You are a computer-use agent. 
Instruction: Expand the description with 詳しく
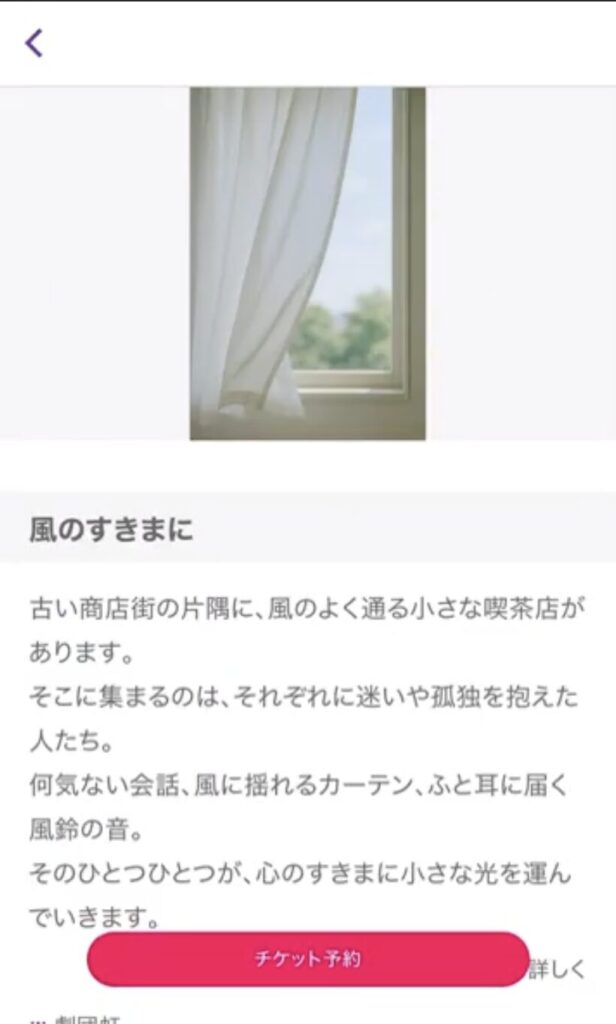click(557, 968)
